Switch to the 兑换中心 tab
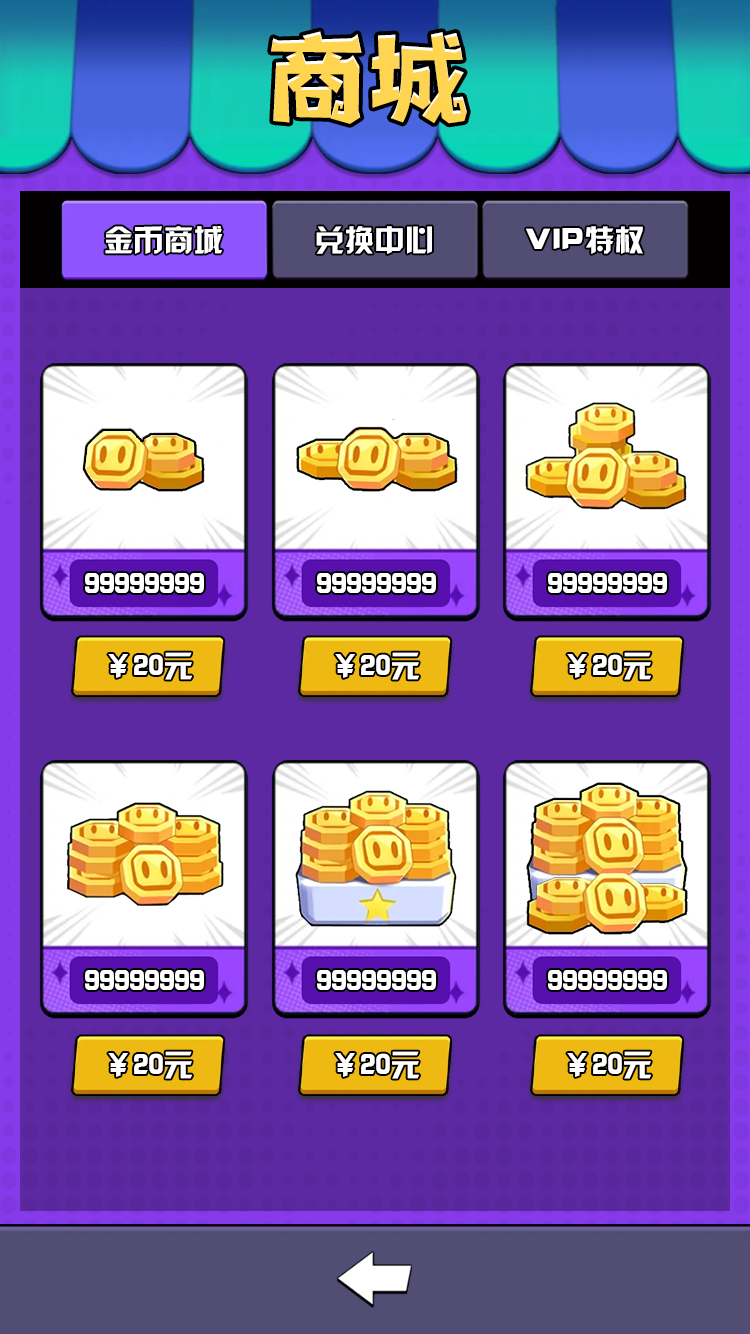Image resolution: width=750 pixels, height=1334 pixels. pyautogui.click(x=374, y=240)
